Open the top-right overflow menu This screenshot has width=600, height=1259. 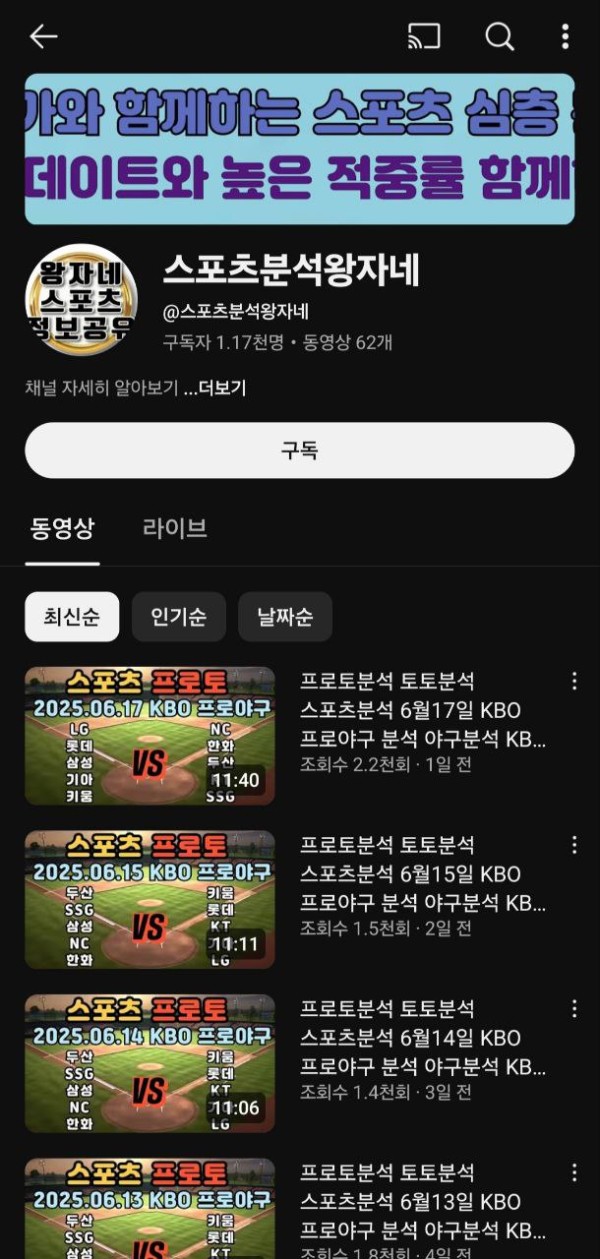pos(565,37)
